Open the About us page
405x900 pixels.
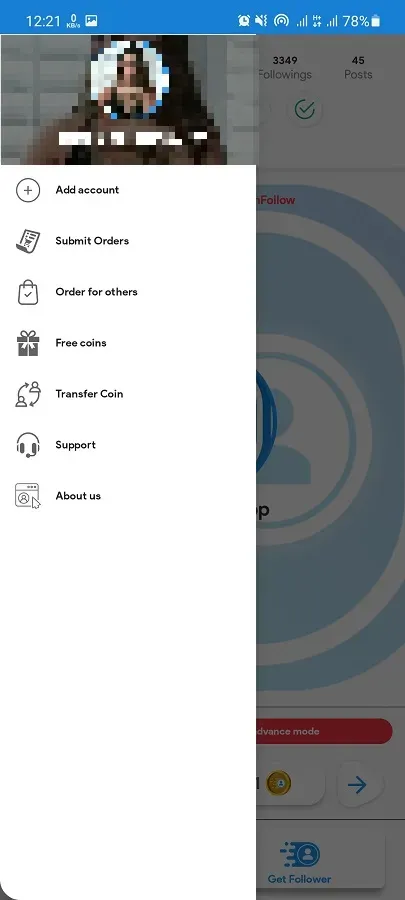coord(128,496)
